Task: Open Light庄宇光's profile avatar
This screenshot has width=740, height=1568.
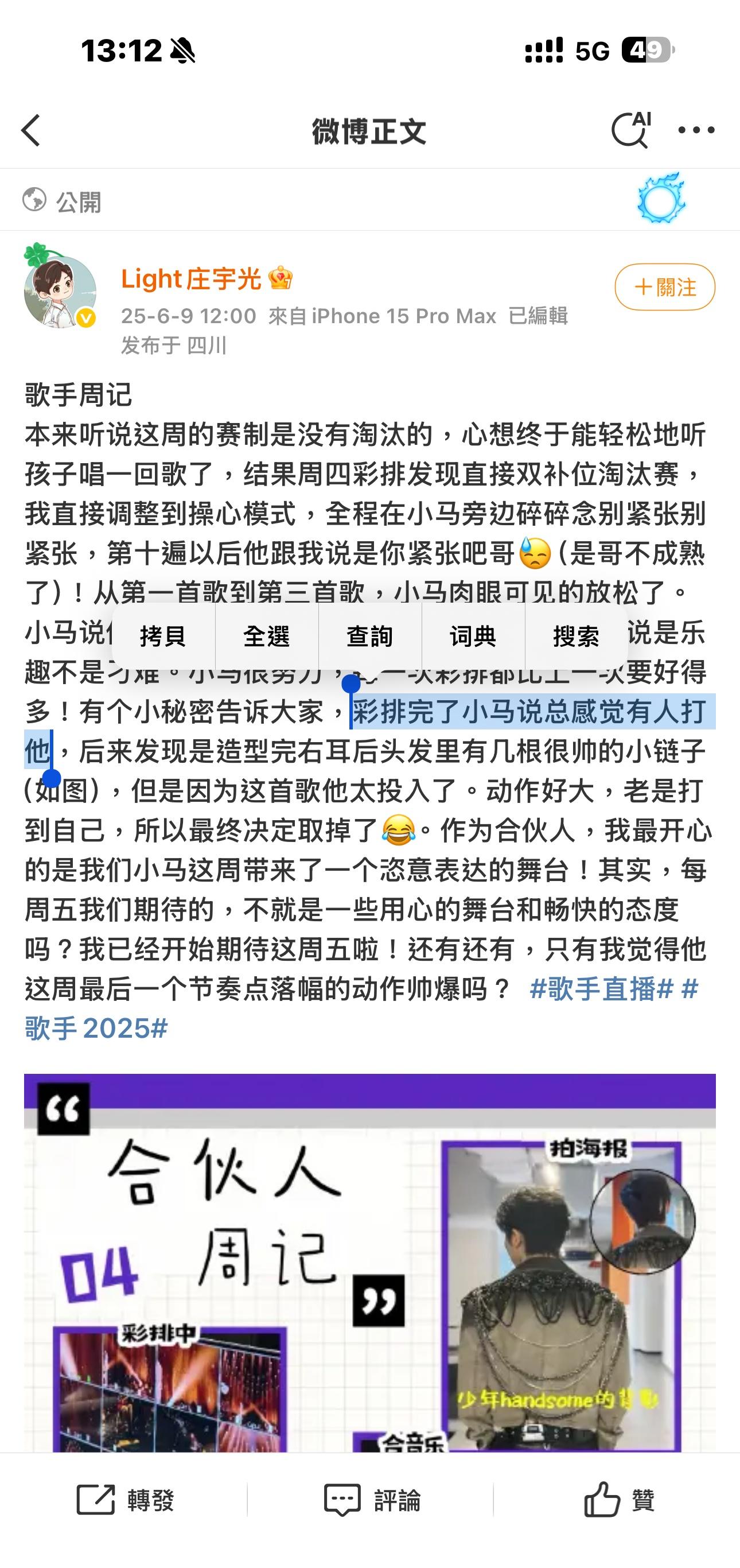Action: [x=60, y=289]
